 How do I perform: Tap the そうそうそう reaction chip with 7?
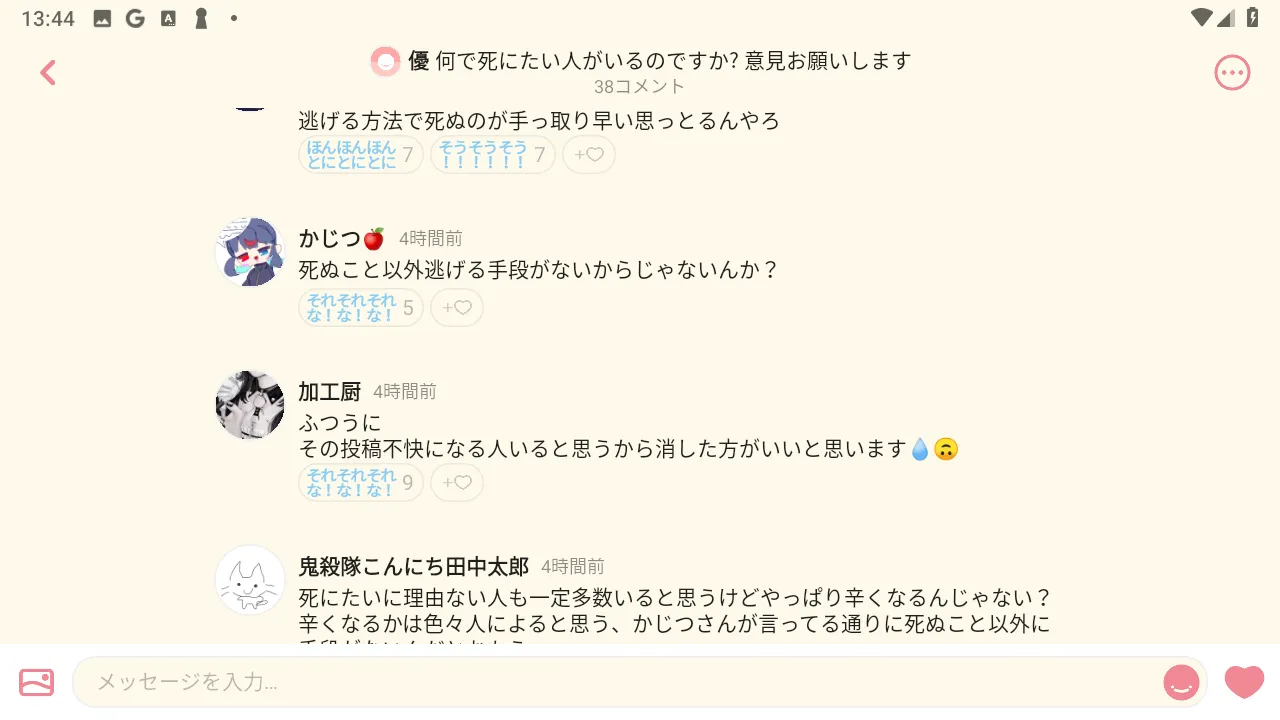493,155
